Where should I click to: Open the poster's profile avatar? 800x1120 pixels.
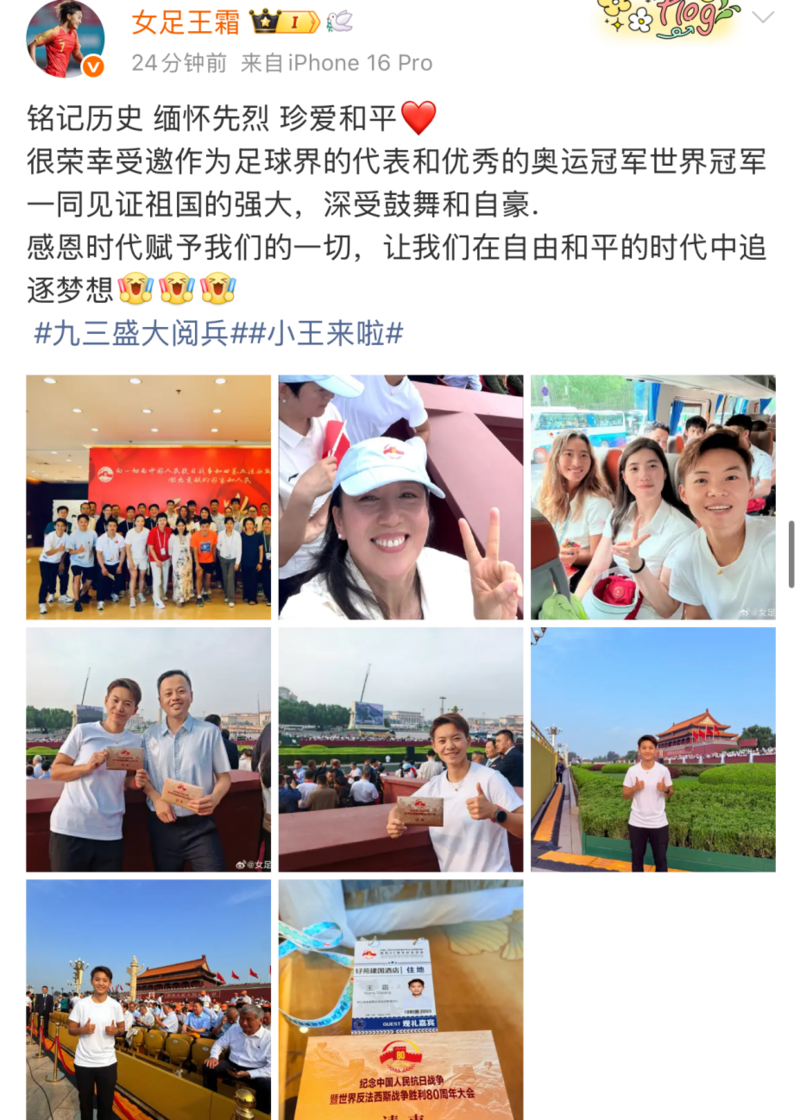point(65,40)
